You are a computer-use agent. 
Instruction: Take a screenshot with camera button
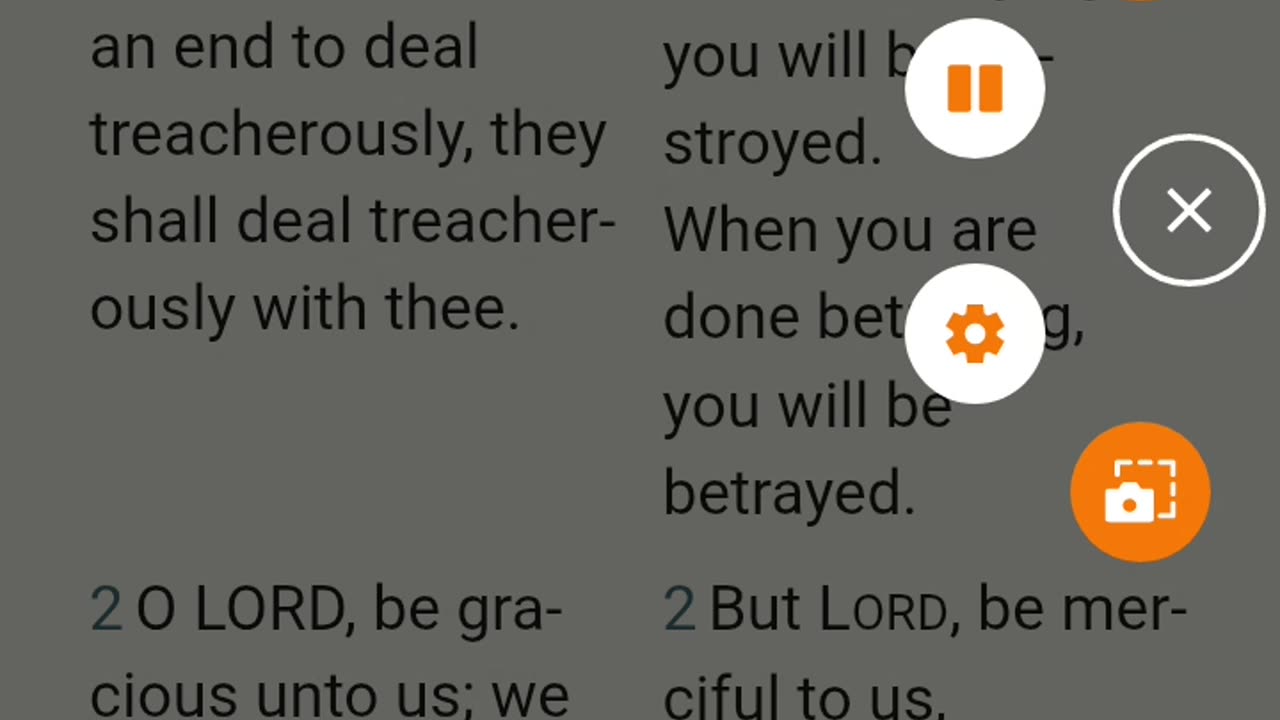click(1139, 491)
